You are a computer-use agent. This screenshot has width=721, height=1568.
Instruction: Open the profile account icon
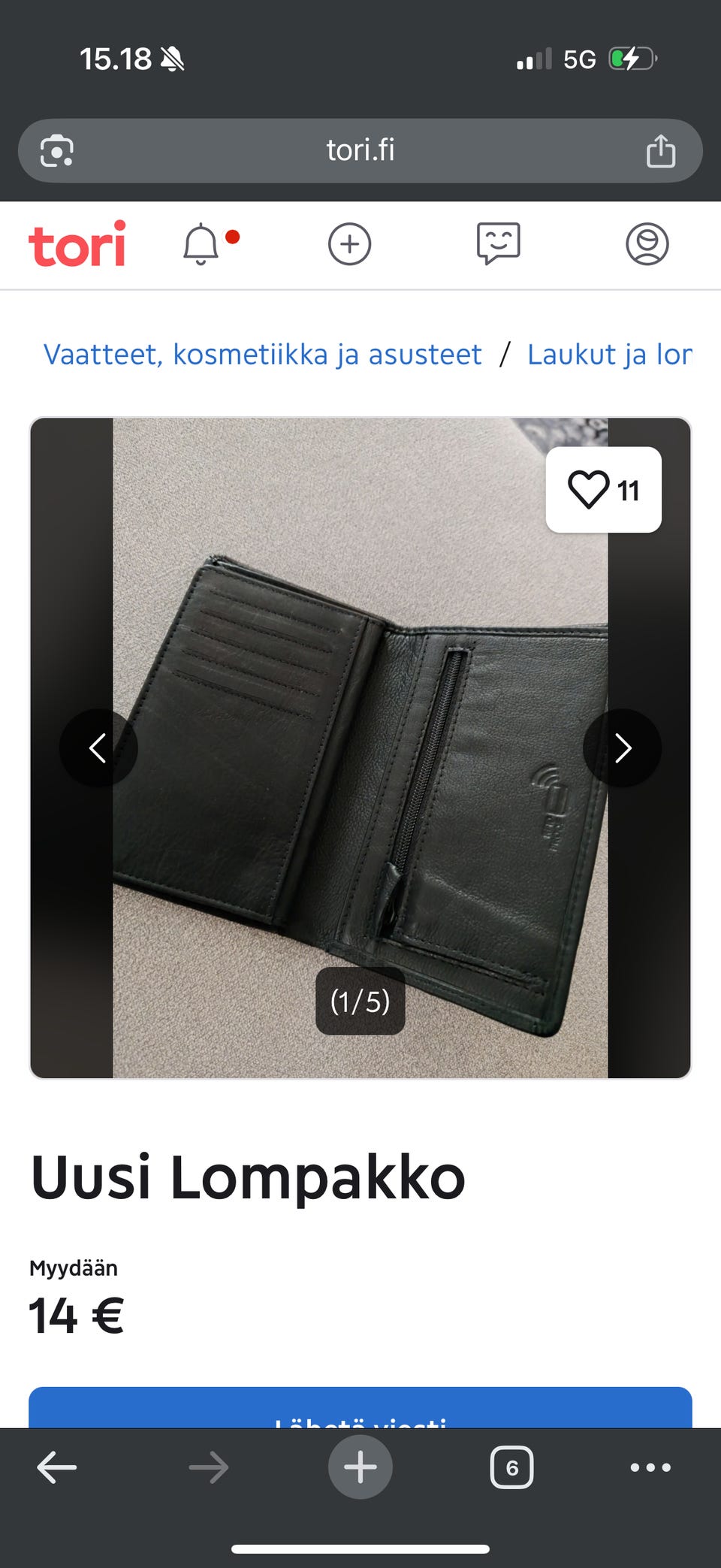click(647, 244)
